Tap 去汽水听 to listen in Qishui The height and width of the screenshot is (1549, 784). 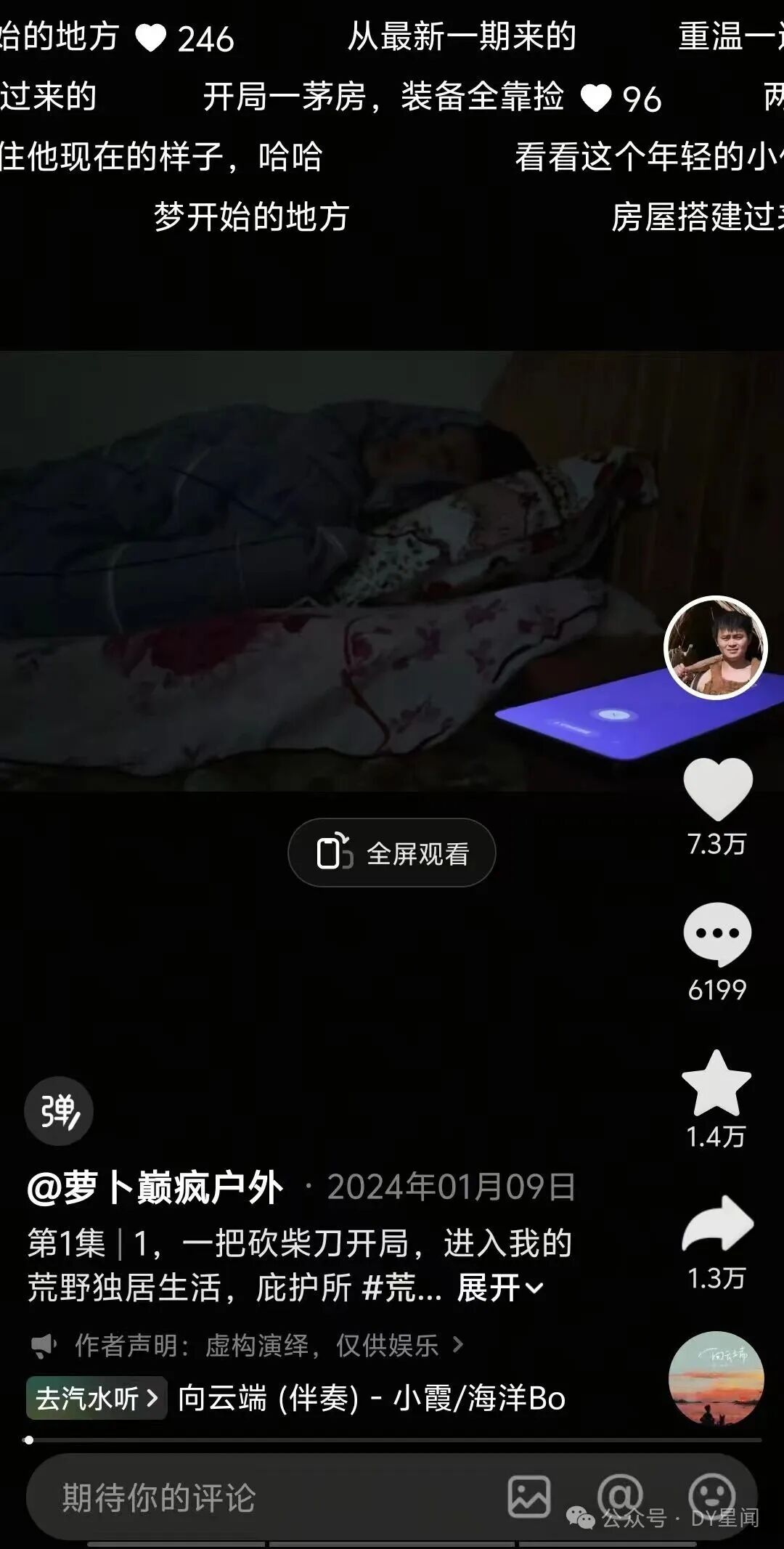click(97, 1398)
